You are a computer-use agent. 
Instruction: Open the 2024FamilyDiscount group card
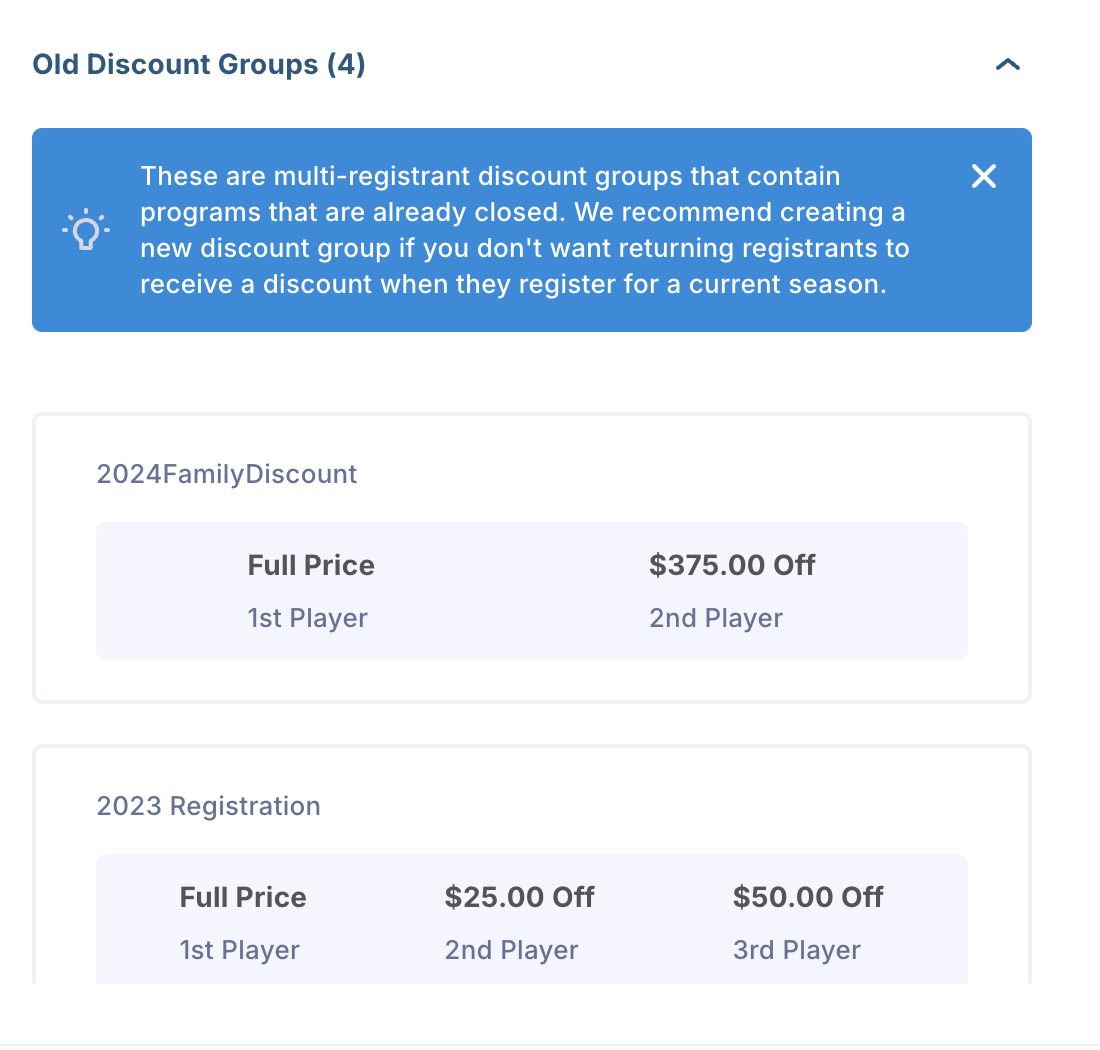click(x=227, y=474)
